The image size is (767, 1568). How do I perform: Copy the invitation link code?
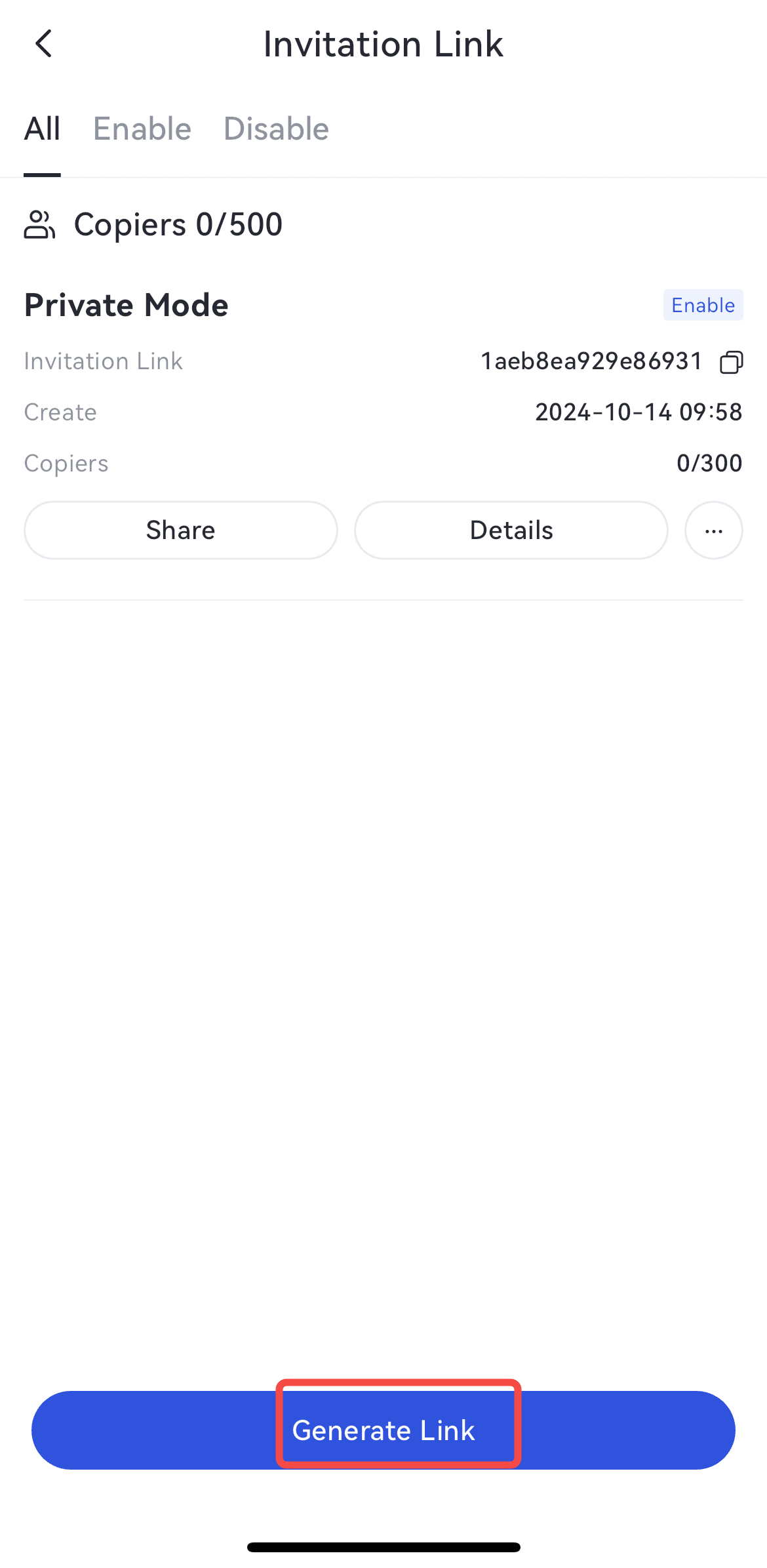pyautogui.click(x=731, y=362)
